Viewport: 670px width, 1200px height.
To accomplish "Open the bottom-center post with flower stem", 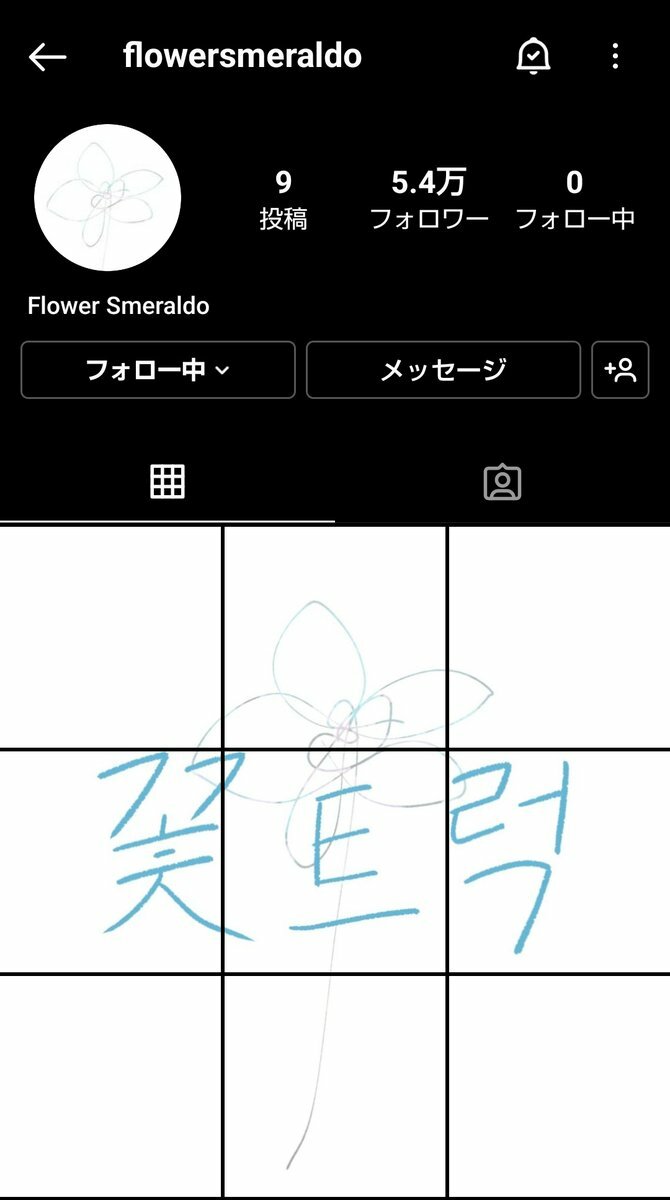I will tap(335, 1086).
